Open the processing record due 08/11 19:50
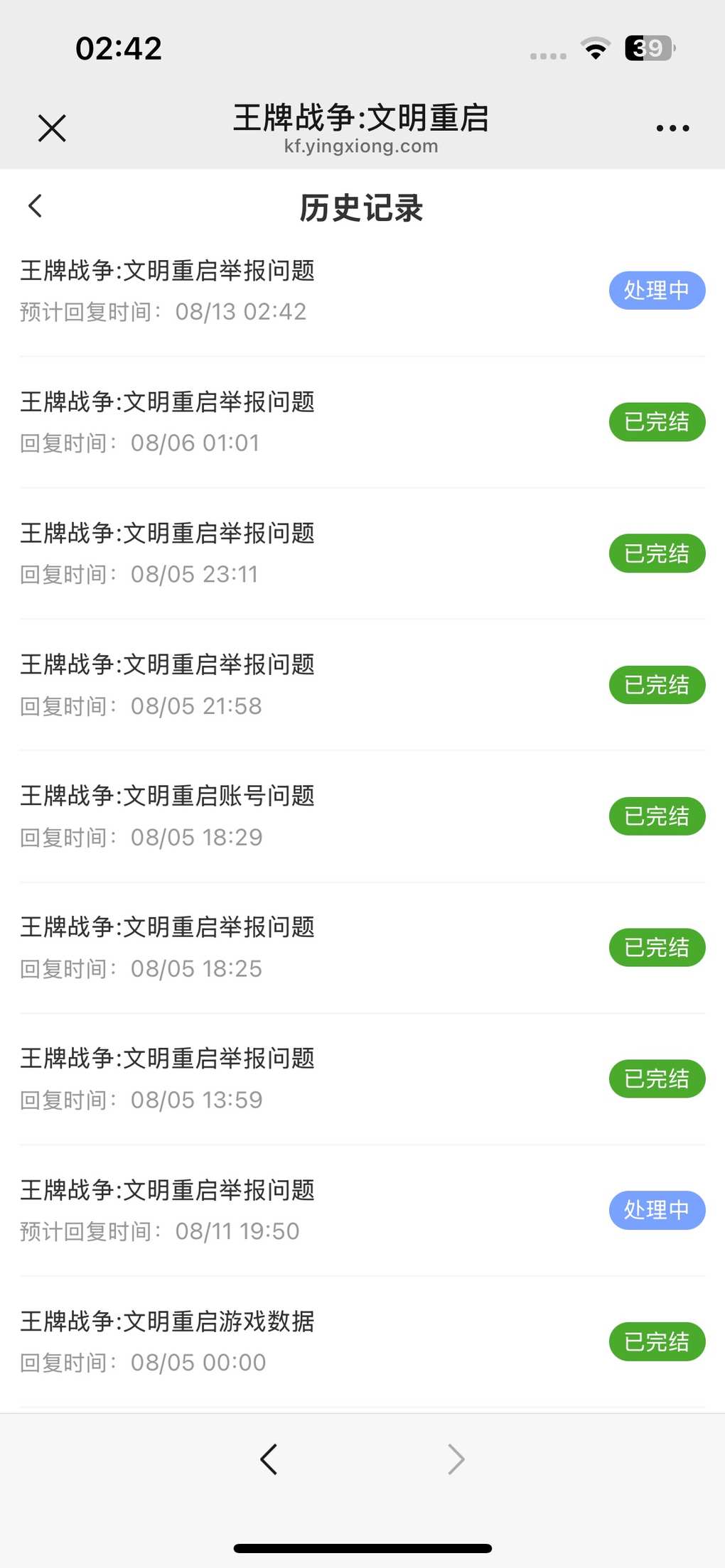725x1568 pixels. tap(362, 1210)
